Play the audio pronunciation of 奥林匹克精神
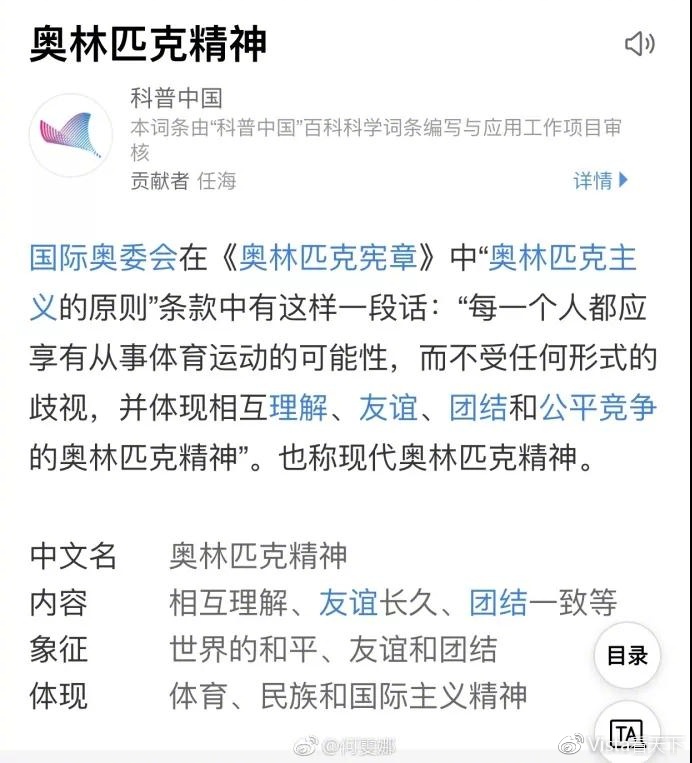This screenshot has height=763, width=692. tap(638, 43)
